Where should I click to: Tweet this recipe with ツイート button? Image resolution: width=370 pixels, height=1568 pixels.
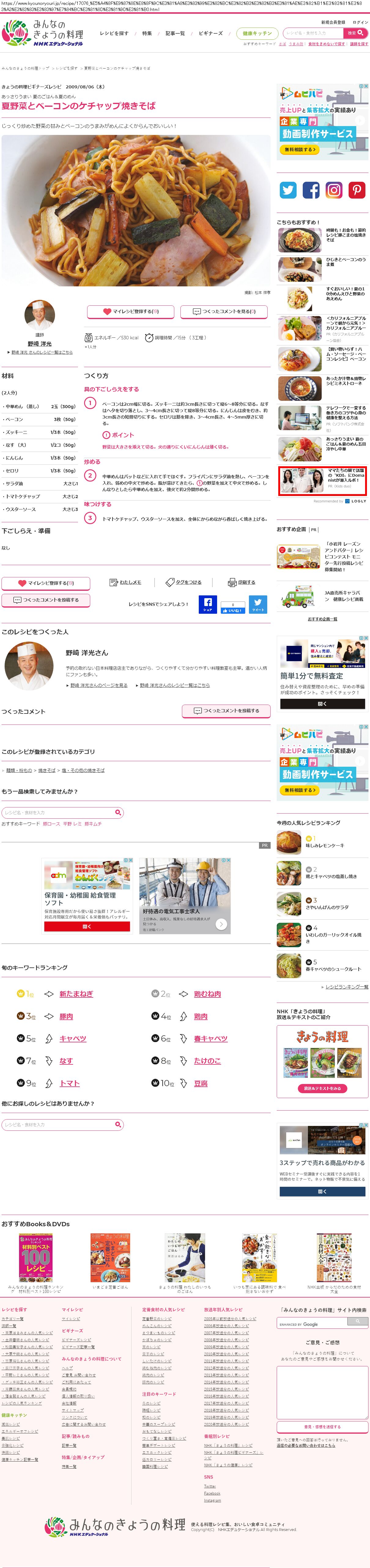[x=258, y=605]
